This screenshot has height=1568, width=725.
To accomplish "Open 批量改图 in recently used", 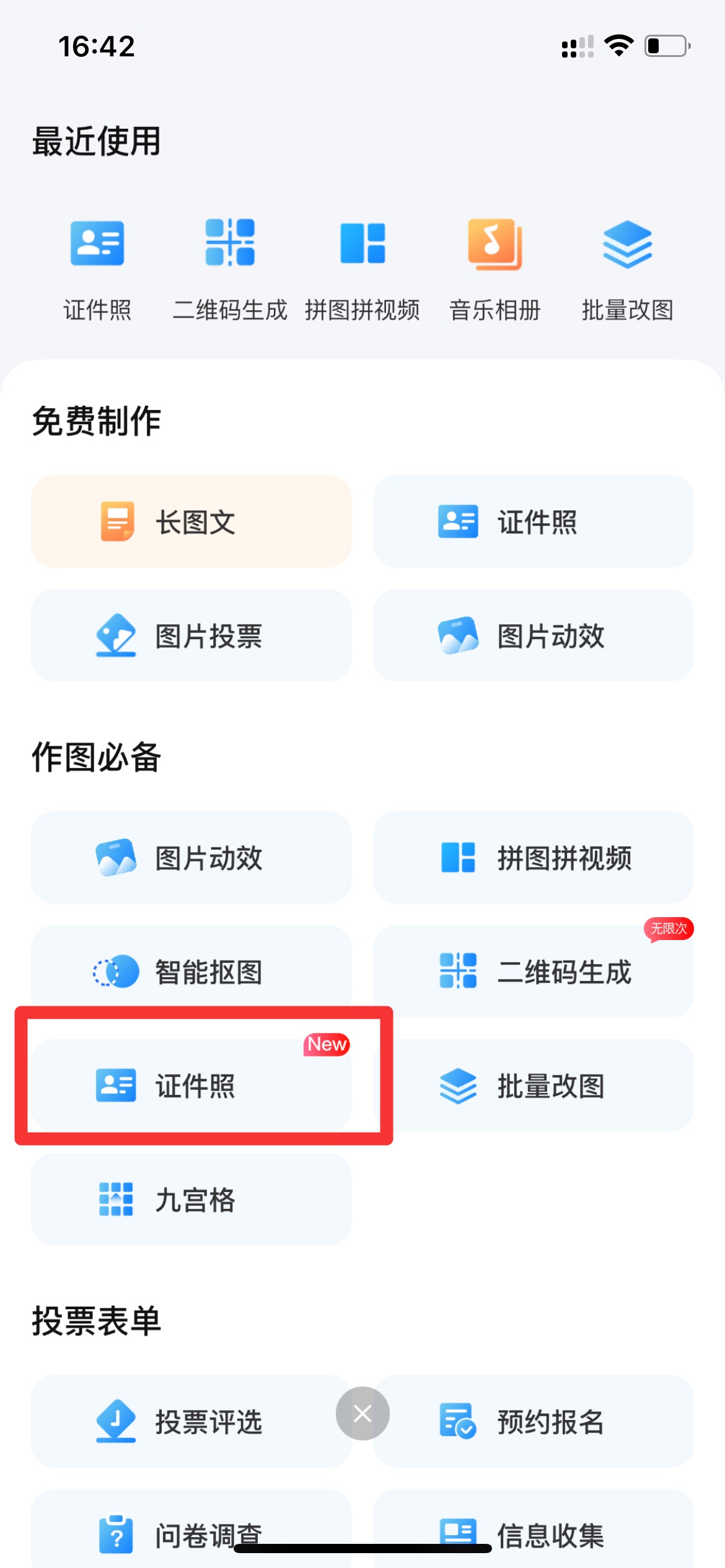I will [627, 268].
